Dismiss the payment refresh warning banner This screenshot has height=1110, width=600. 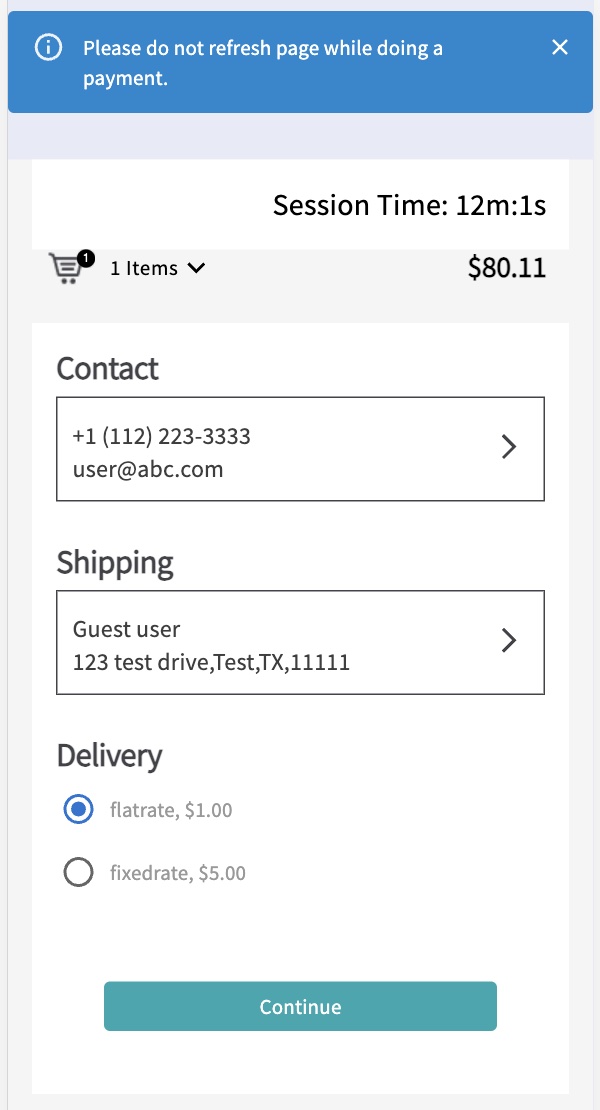tap(560, 48)
